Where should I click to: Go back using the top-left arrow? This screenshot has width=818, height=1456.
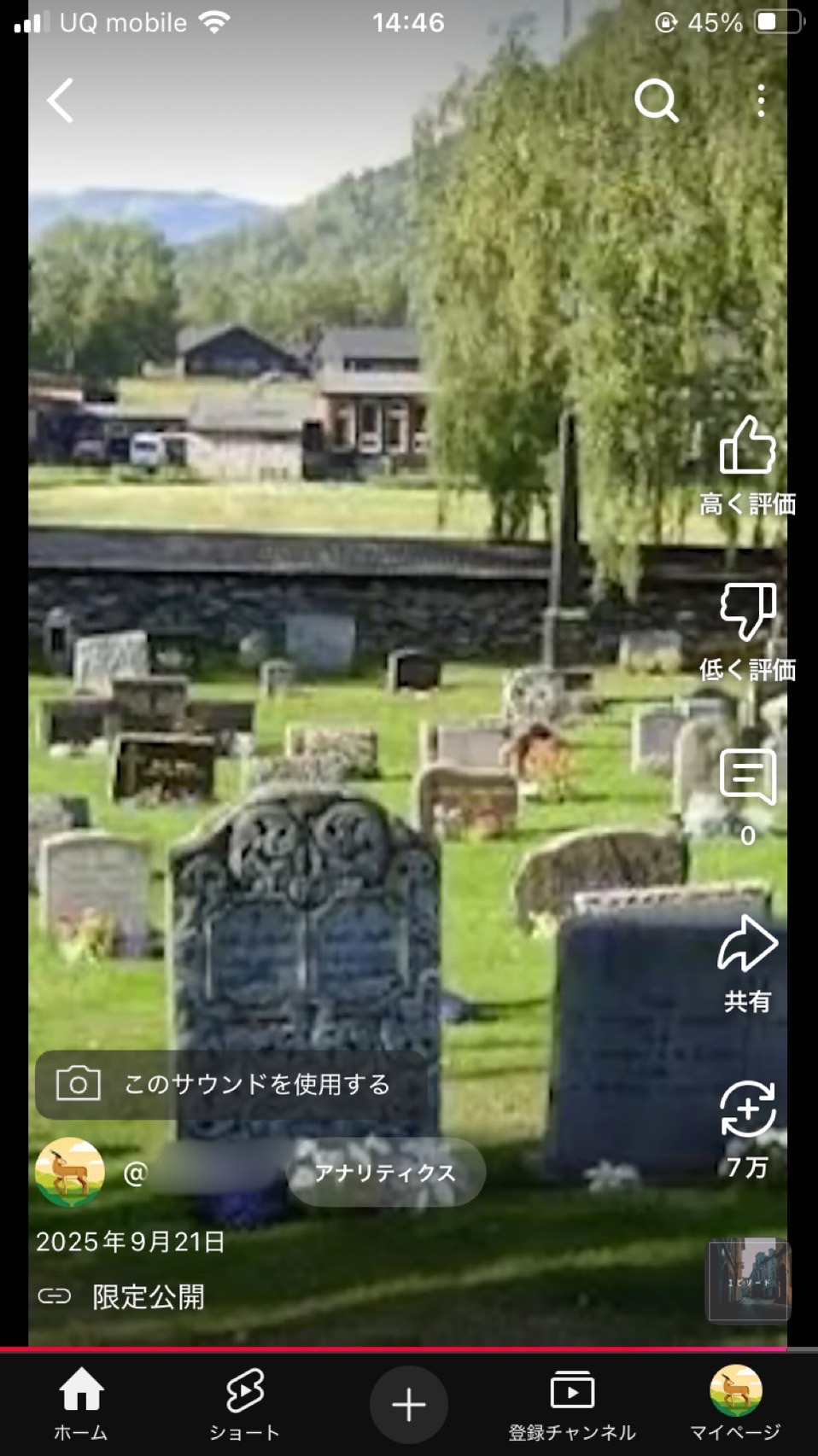tap(61, 101)
